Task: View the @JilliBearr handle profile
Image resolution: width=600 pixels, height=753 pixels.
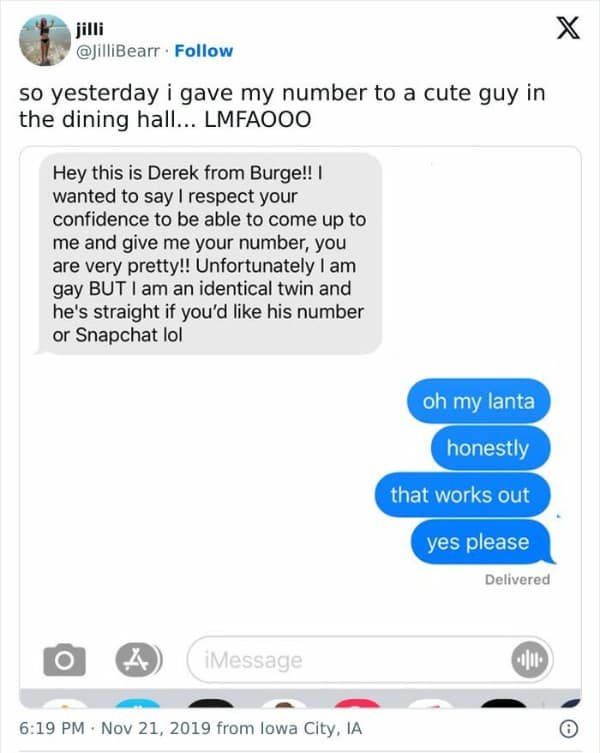Action: [119, 50]
